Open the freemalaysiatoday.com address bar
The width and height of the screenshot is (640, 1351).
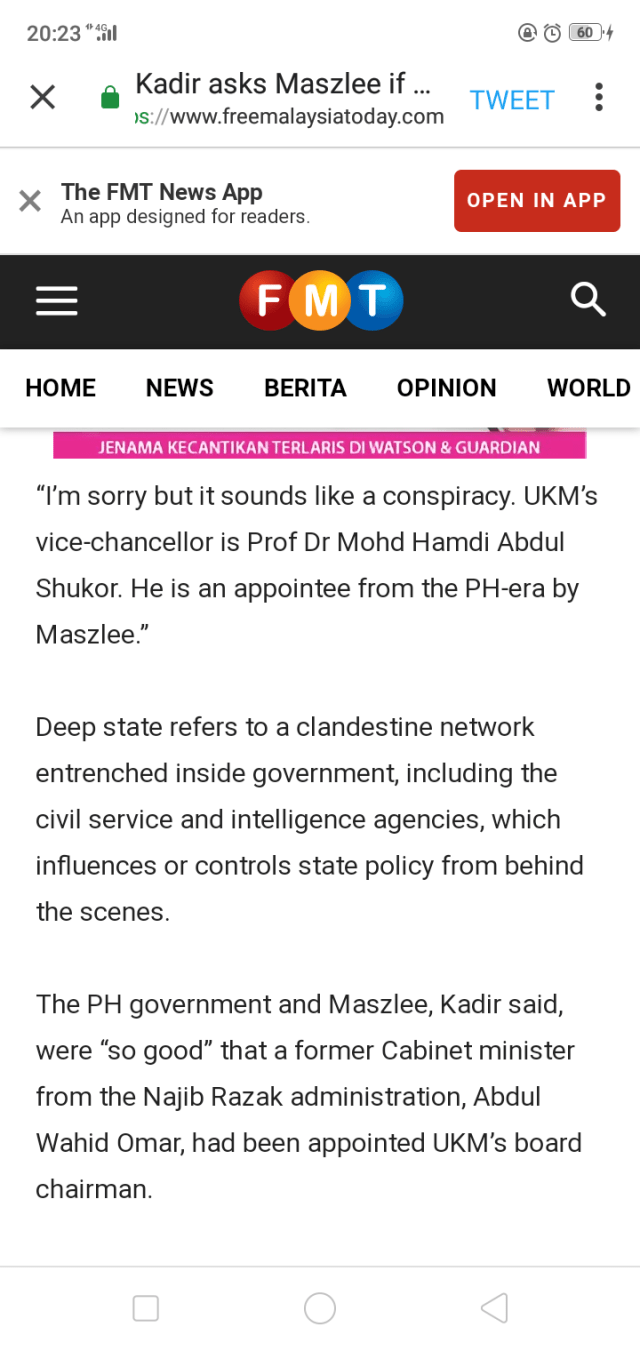[290, 117]
